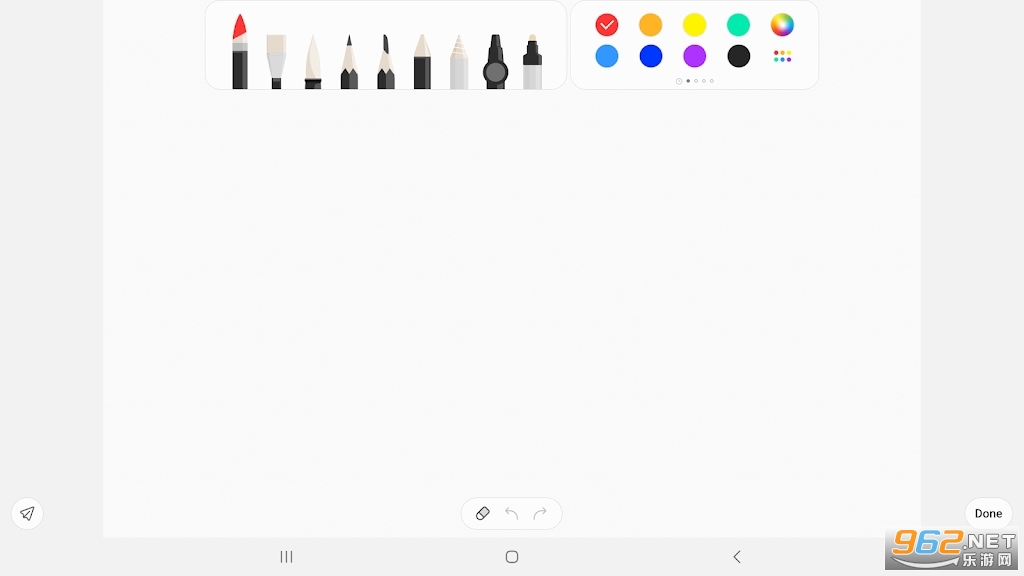Pick the yellow color swatch

point(695,25)
